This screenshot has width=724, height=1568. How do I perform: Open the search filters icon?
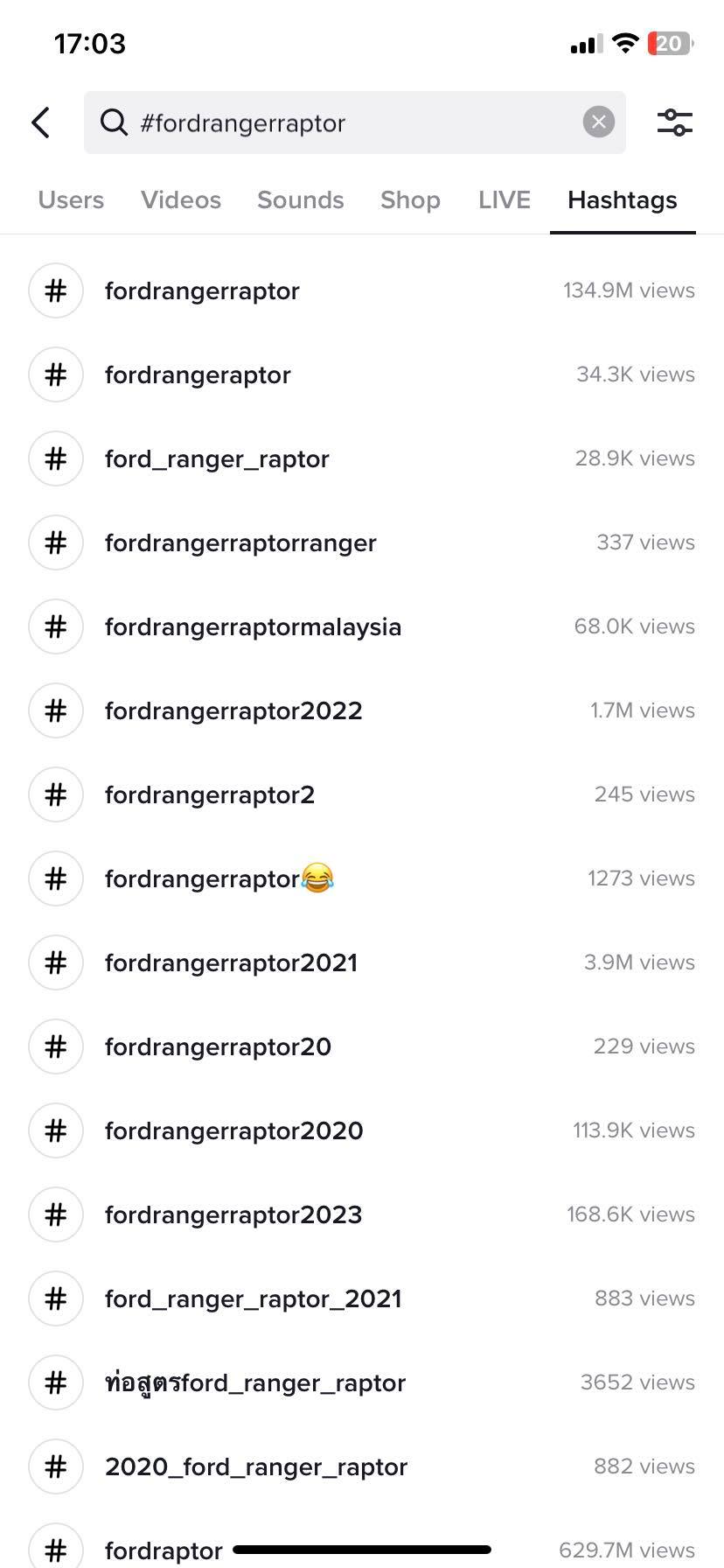pos(675,122)
